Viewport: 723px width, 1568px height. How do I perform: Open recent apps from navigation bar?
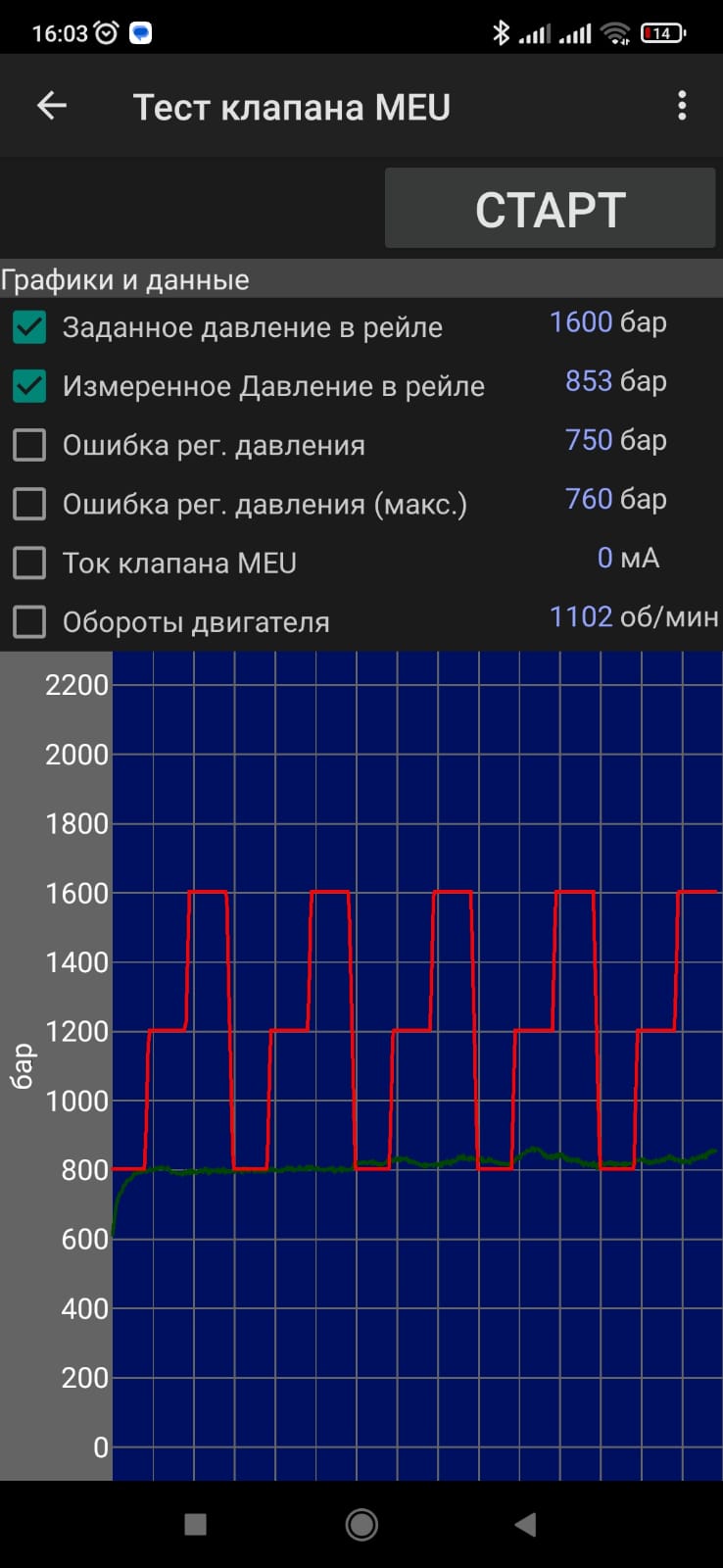(x=196, y=1524)
